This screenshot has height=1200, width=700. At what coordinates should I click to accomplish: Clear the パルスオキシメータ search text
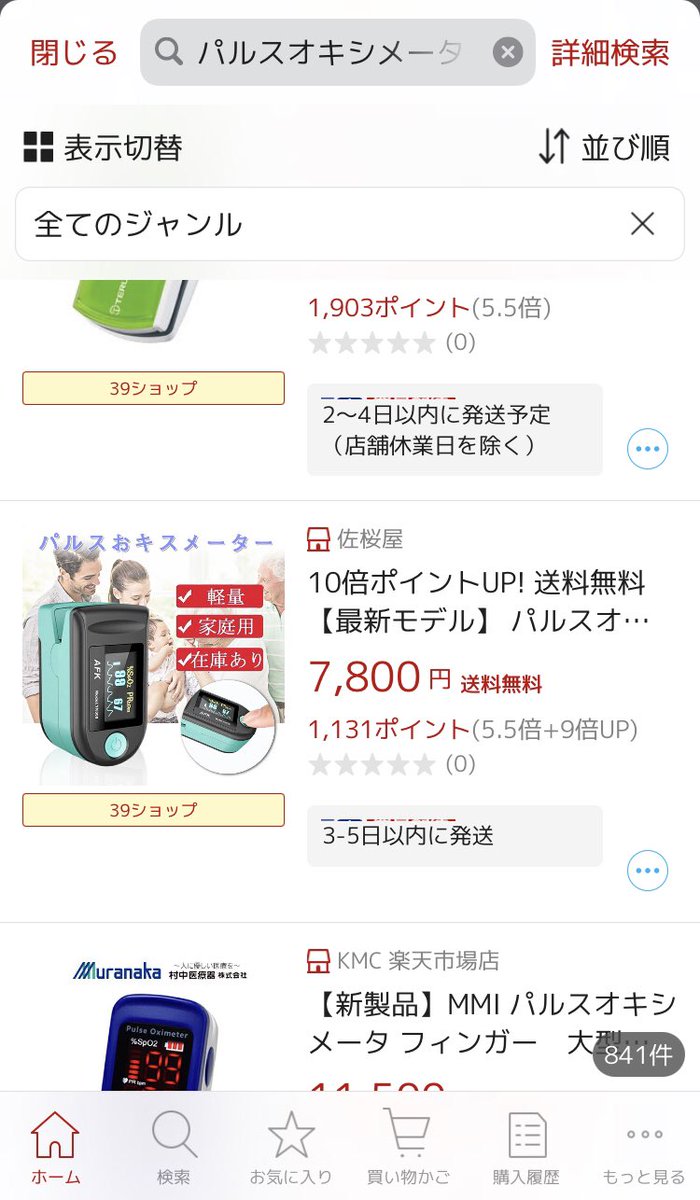[x=508, y=52]
